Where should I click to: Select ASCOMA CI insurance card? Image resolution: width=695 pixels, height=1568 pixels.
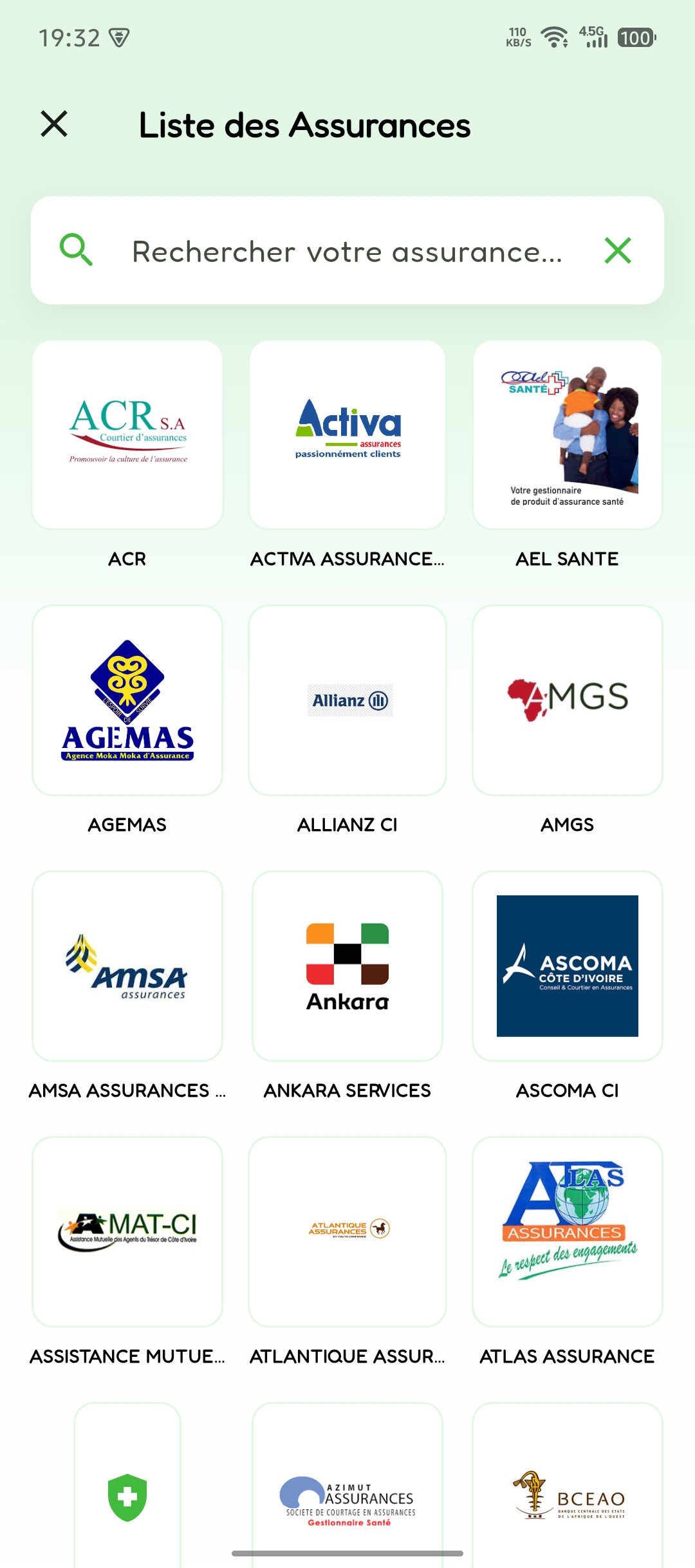(x=568, y=966)
